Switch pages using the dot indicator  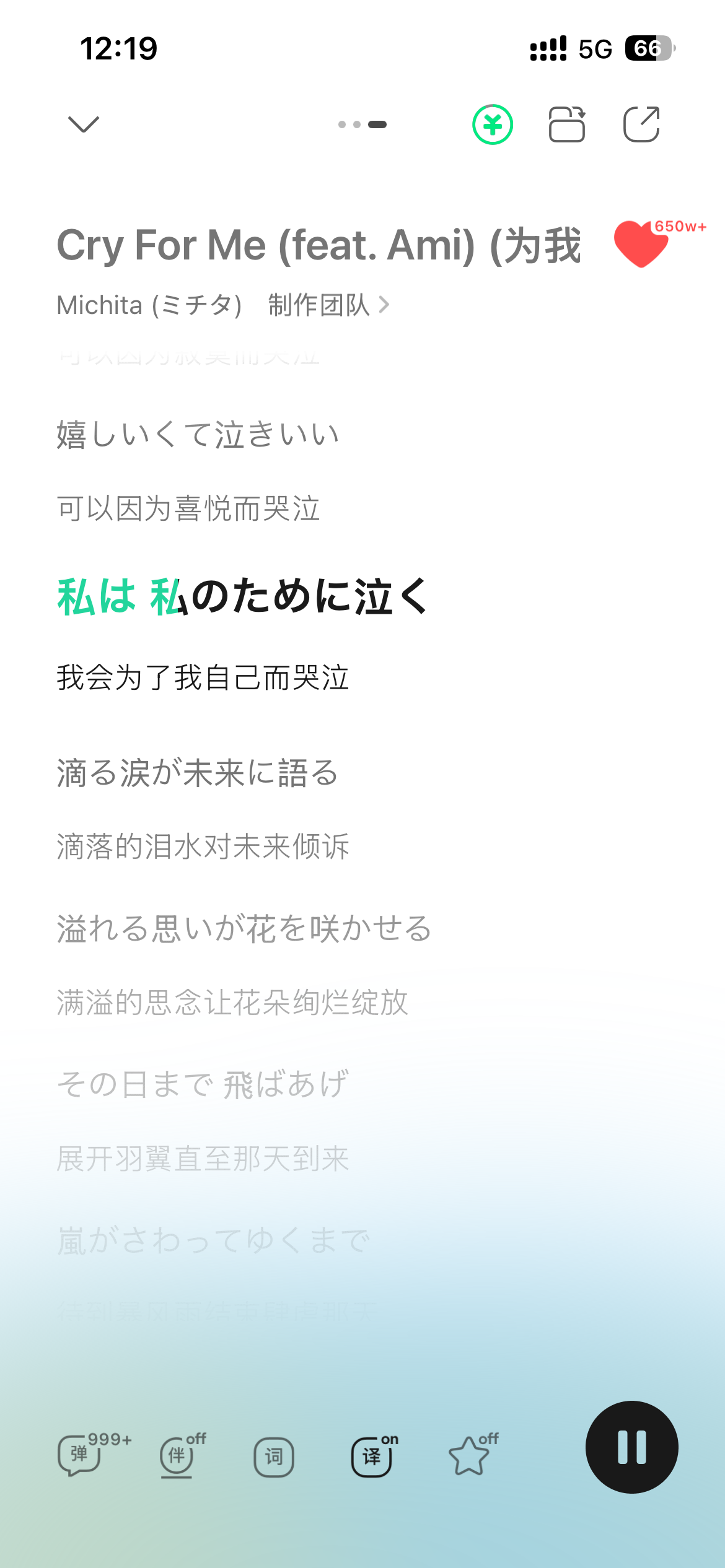(x=361, y=124)
